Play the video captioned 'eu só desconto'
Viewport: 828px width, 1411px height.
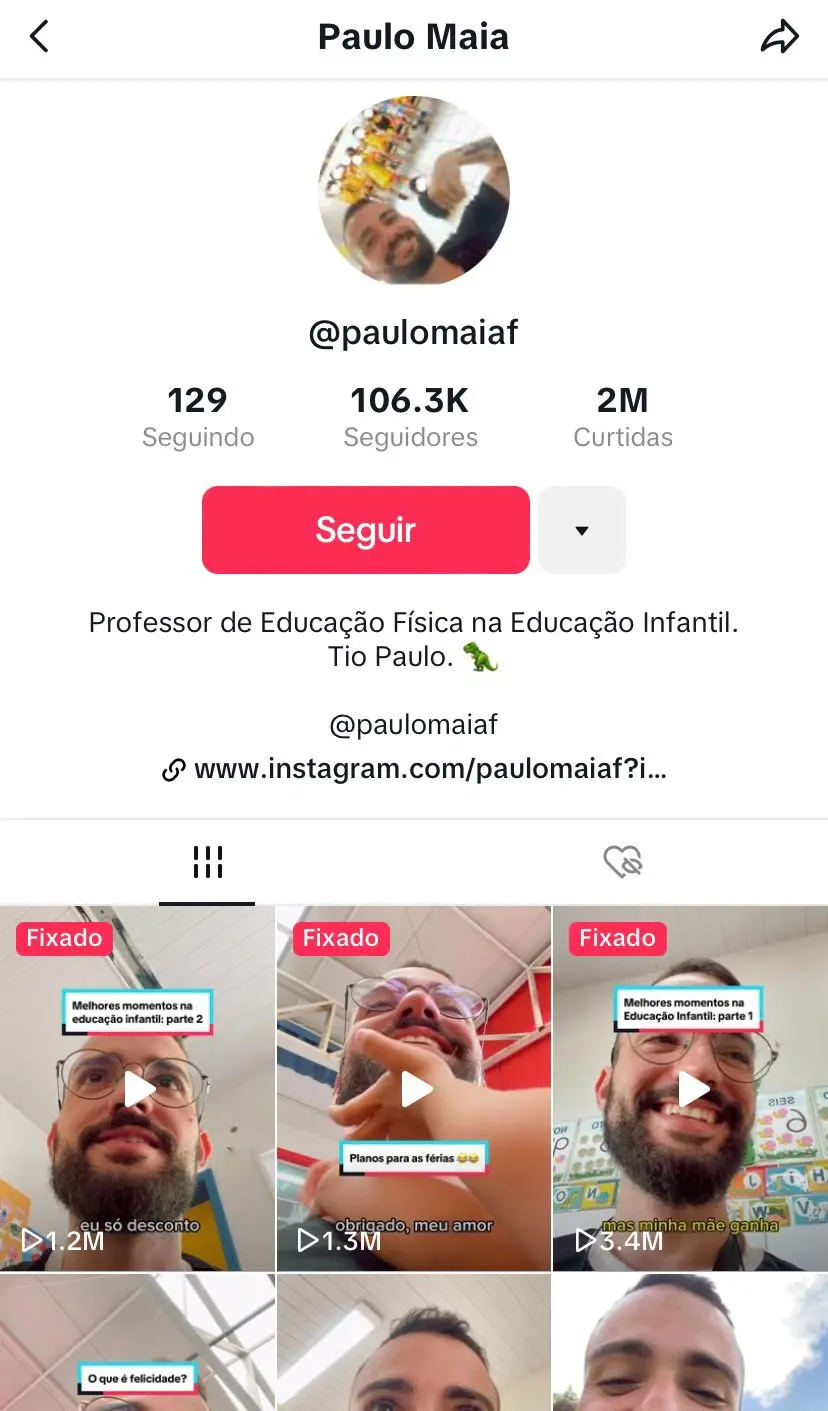pyautogui.click(x=138, y=1088)
